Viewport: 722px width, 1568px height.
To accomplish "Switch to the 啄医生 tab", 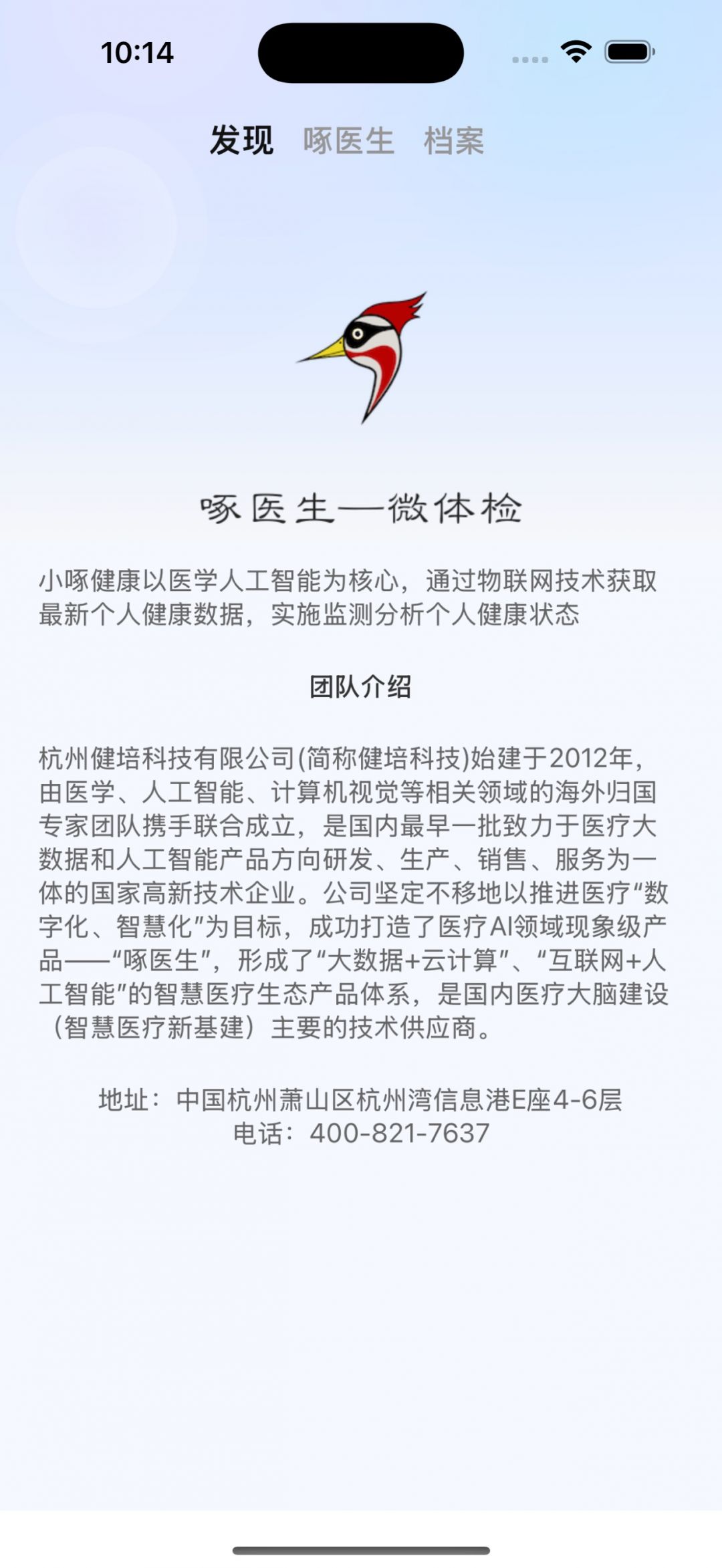I will tap(348, 141).
